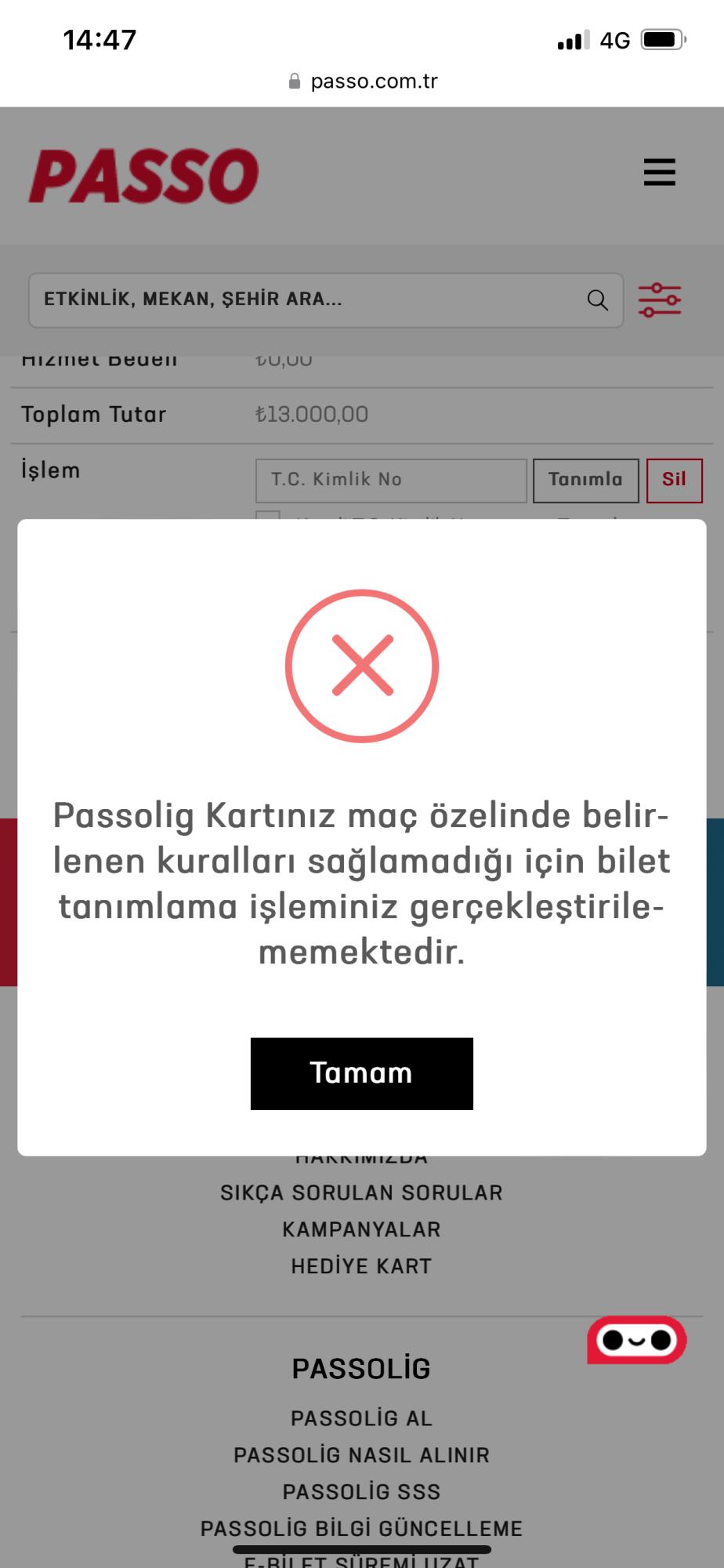This screenshot has width=724, height=1568.
Task: Open Passolig Bilgi Güncelleme
Action: (x=361, y=1528)
